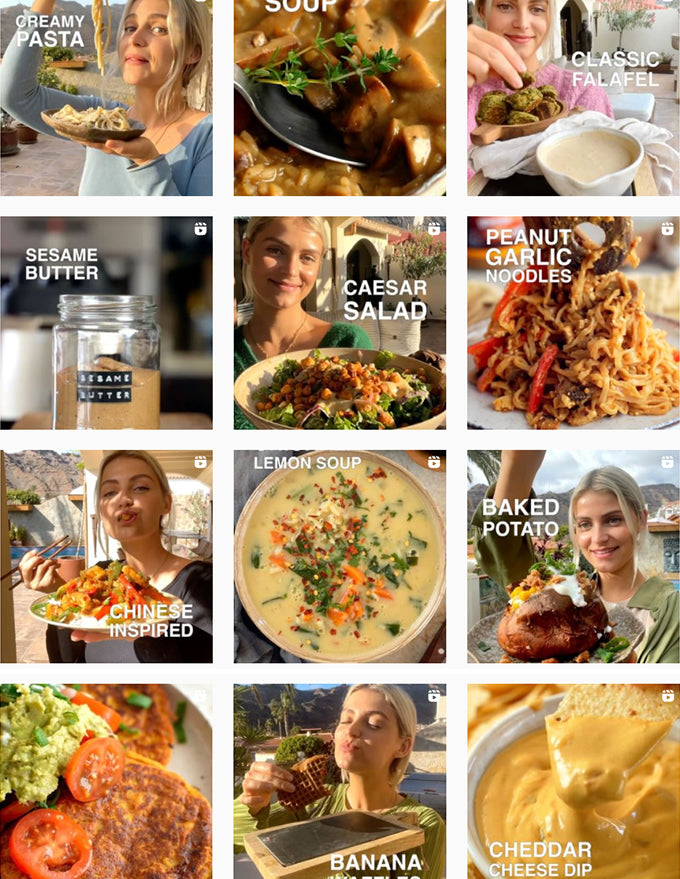View the Classic Falafel reel
680x879 pixels.
[573, 97]
